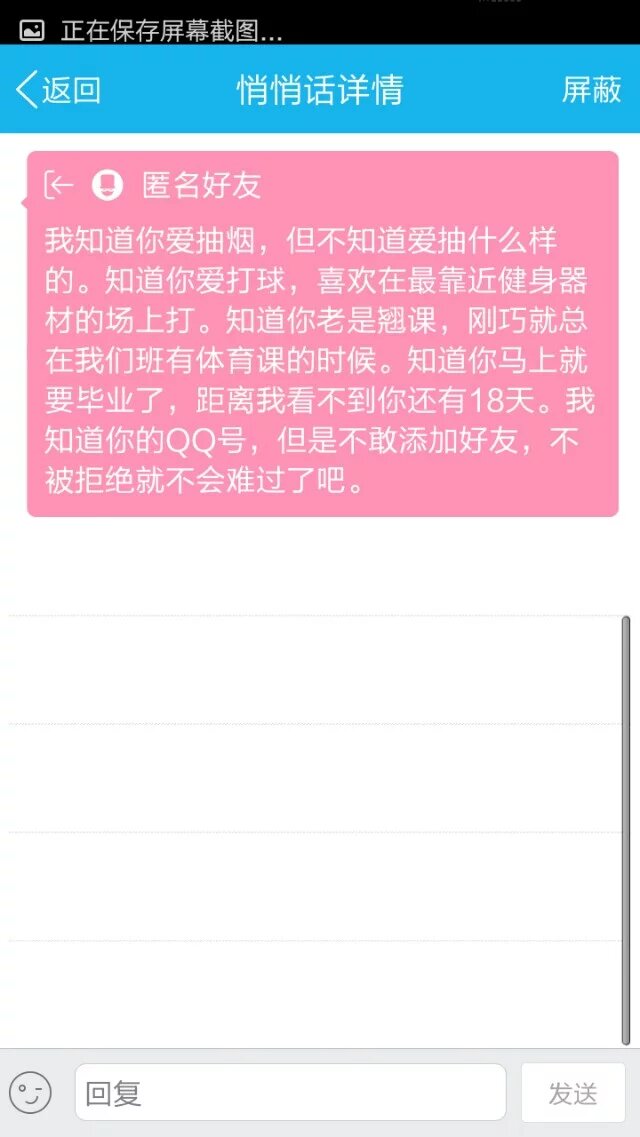
Task: Open the emoji picker smiley icon
Action: pos(31,1092)
